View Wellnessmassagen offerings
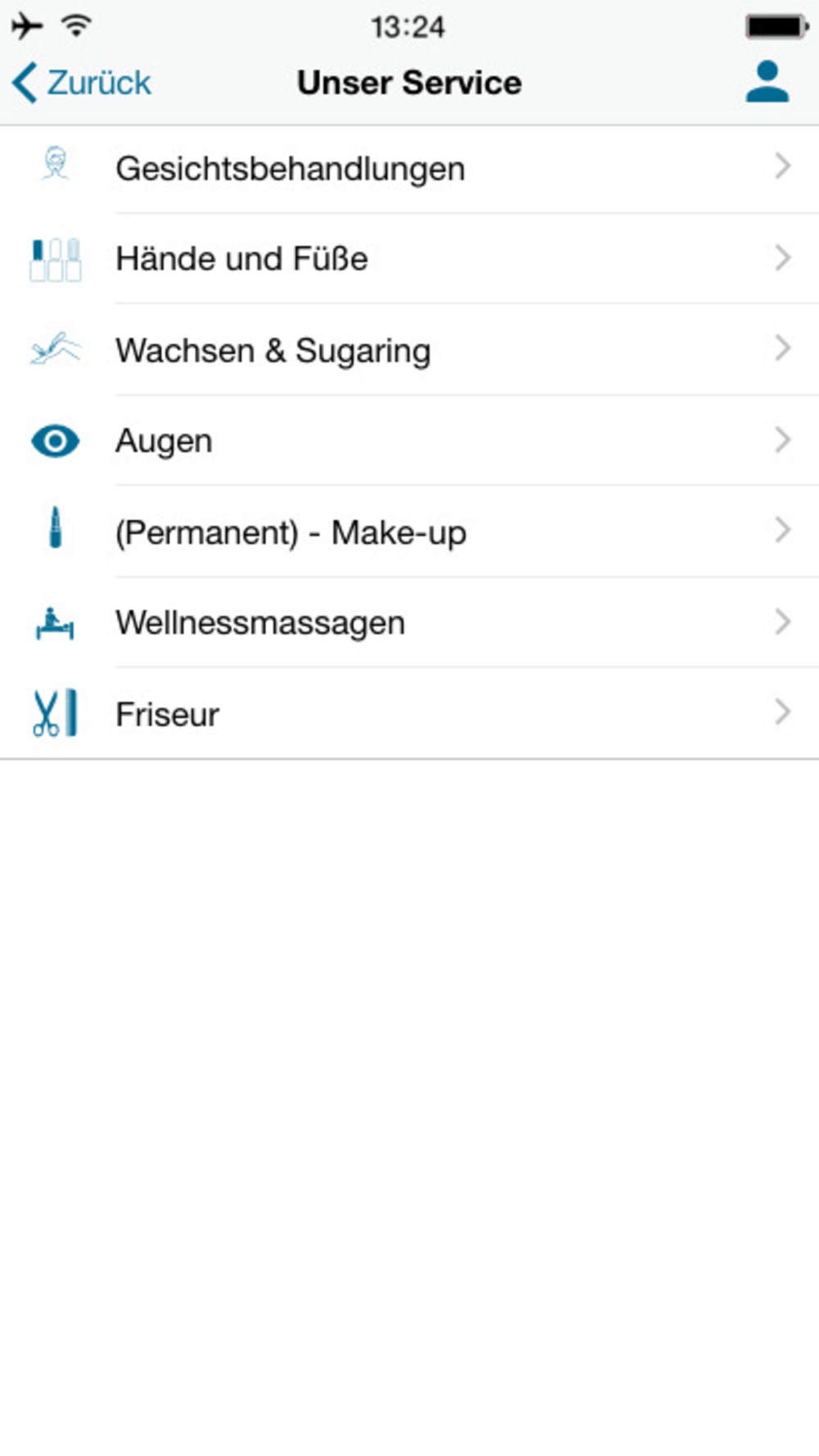Screen dimensions: 819x1456 coord(409,622)
